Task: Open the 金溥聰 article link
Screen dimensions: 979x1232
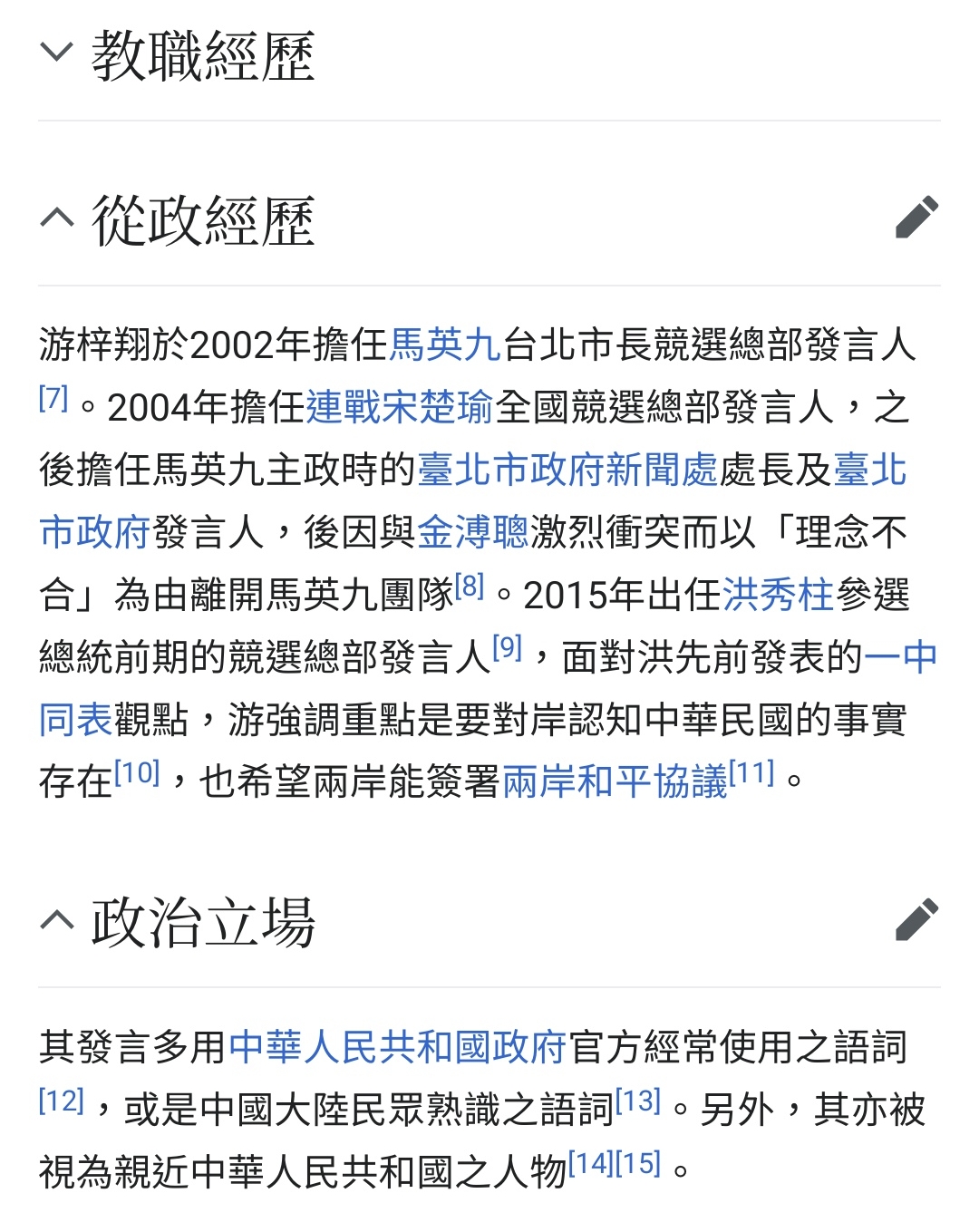Action: pos(472,532)
